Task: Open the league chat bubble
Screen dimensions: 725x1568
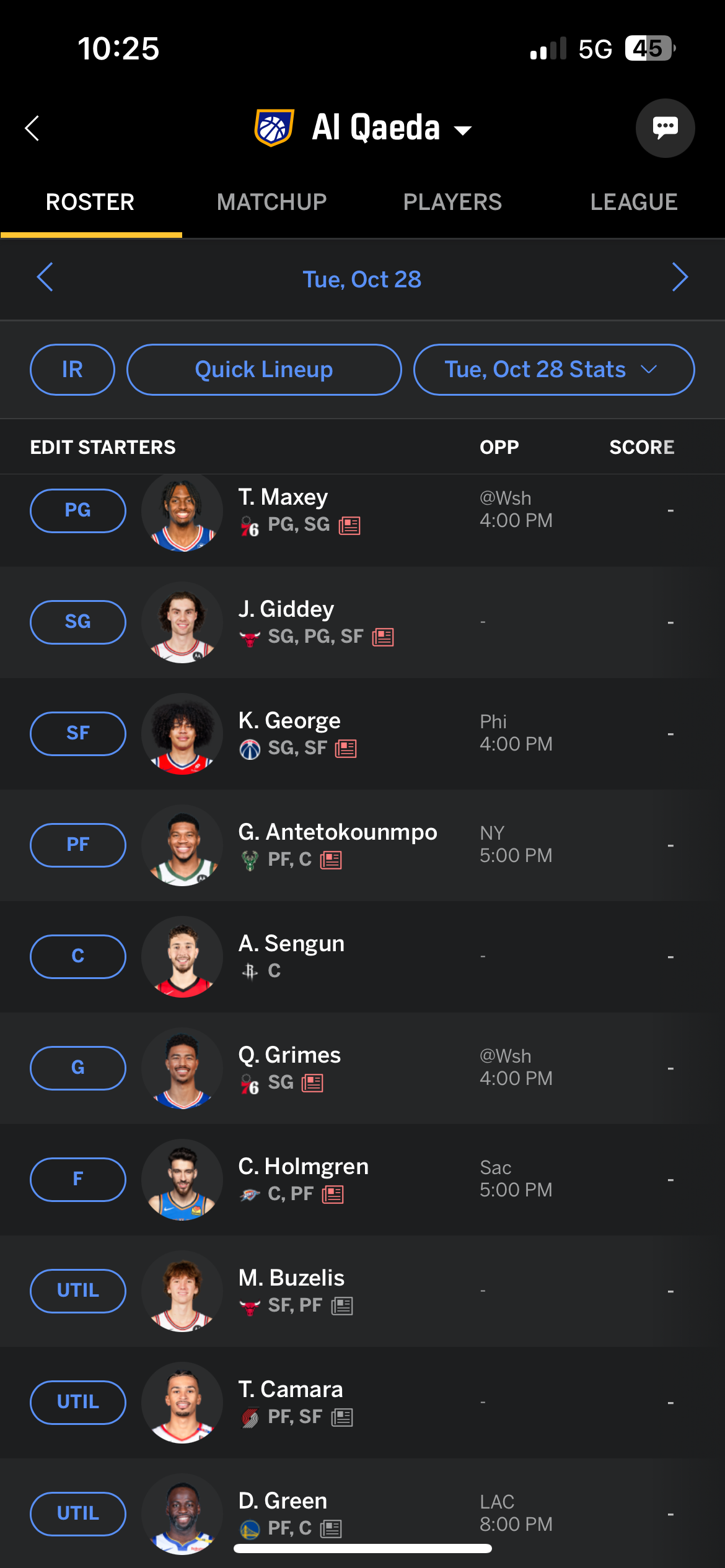Action: [665, 128]
